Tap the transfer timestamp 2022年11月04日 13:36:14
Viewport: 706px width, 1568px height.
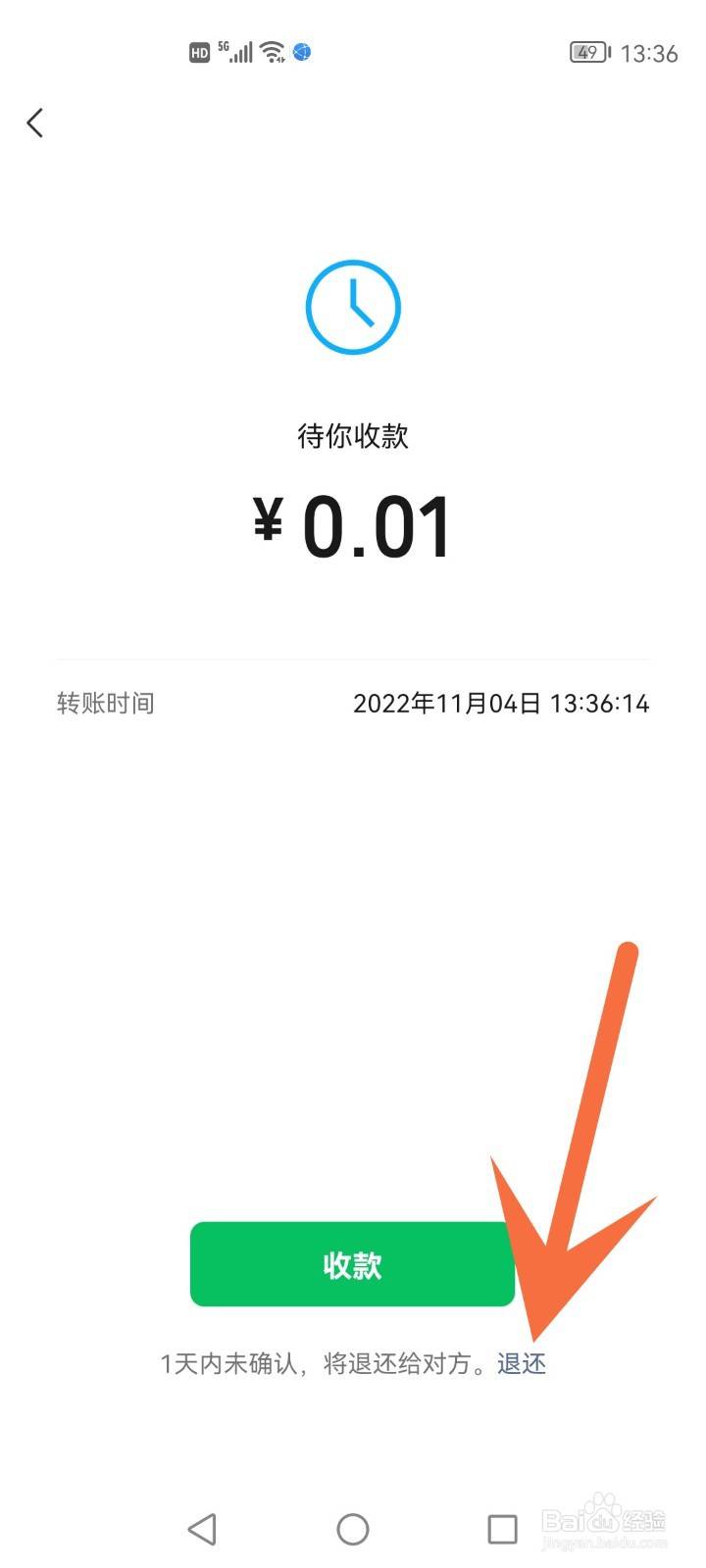point(502,704)
